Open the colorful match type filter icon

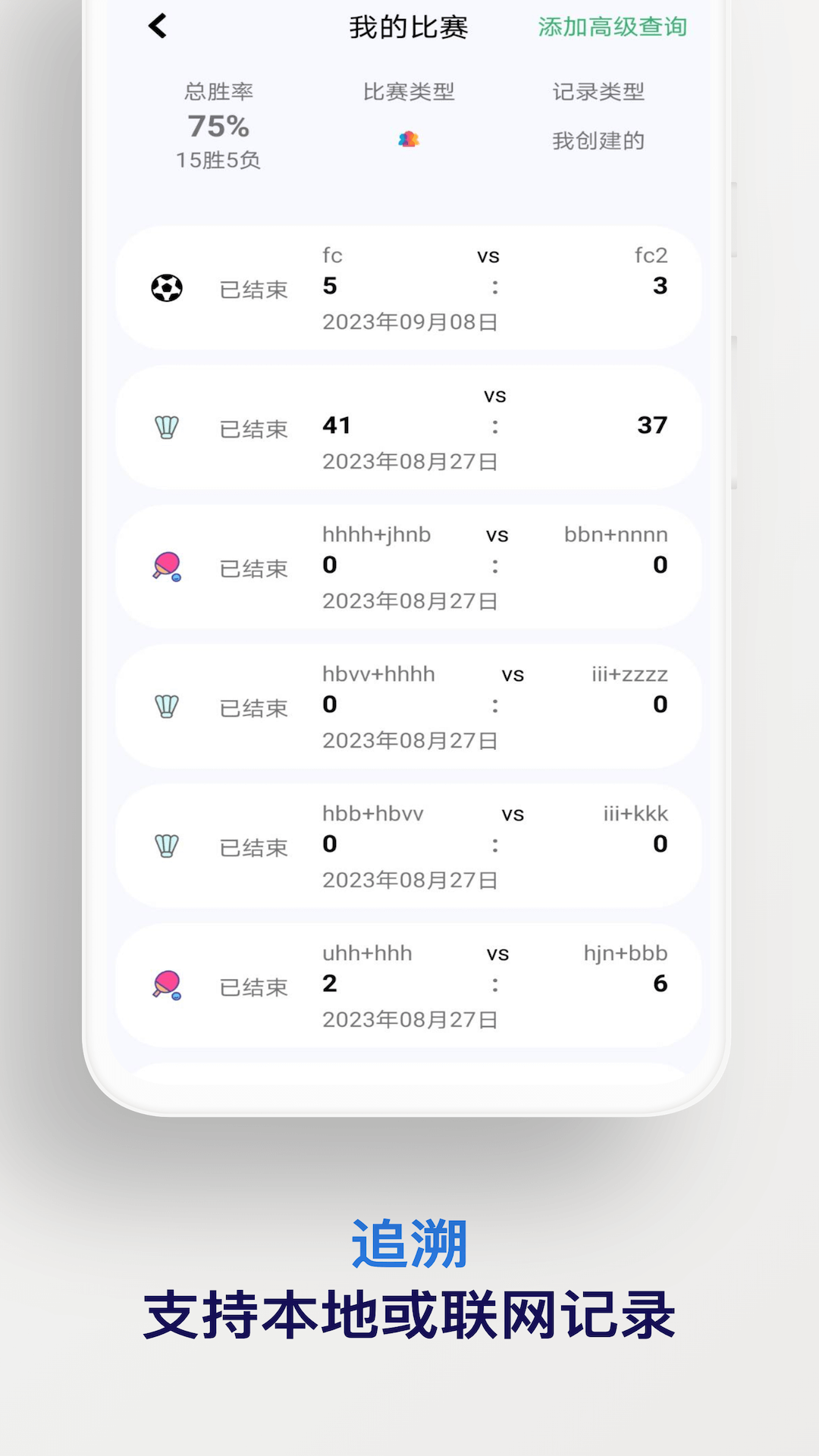click(409, 140)
